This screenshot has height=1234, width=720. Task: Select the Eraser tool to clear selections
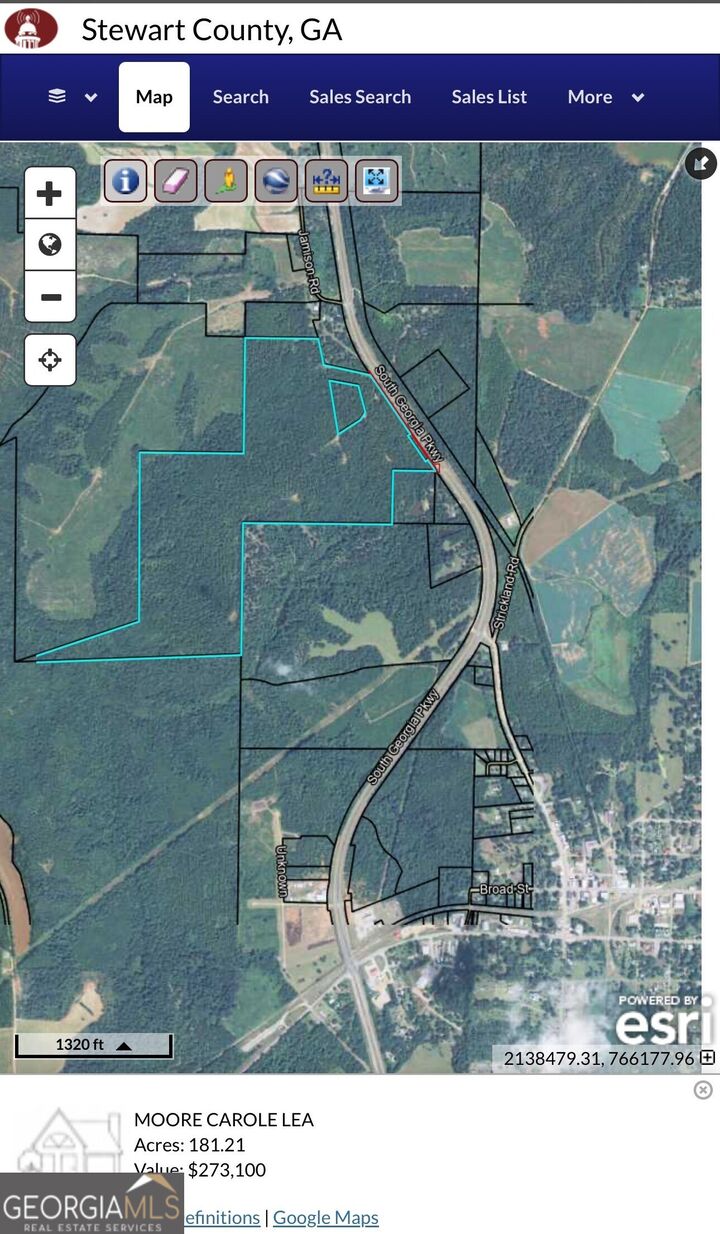point(175,182)
